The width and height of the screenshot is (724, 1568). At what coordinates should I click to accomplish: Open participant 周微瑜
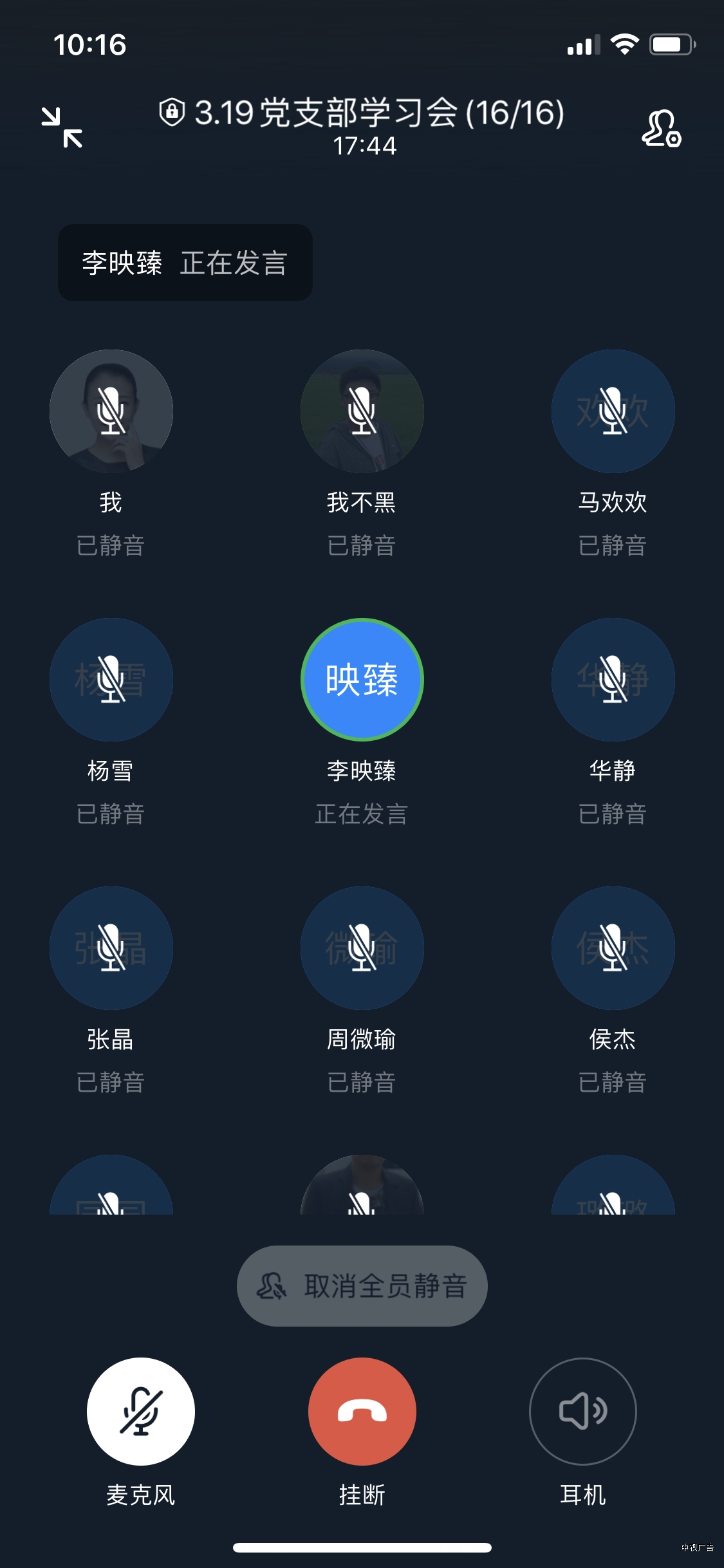[x=362, y=948]
